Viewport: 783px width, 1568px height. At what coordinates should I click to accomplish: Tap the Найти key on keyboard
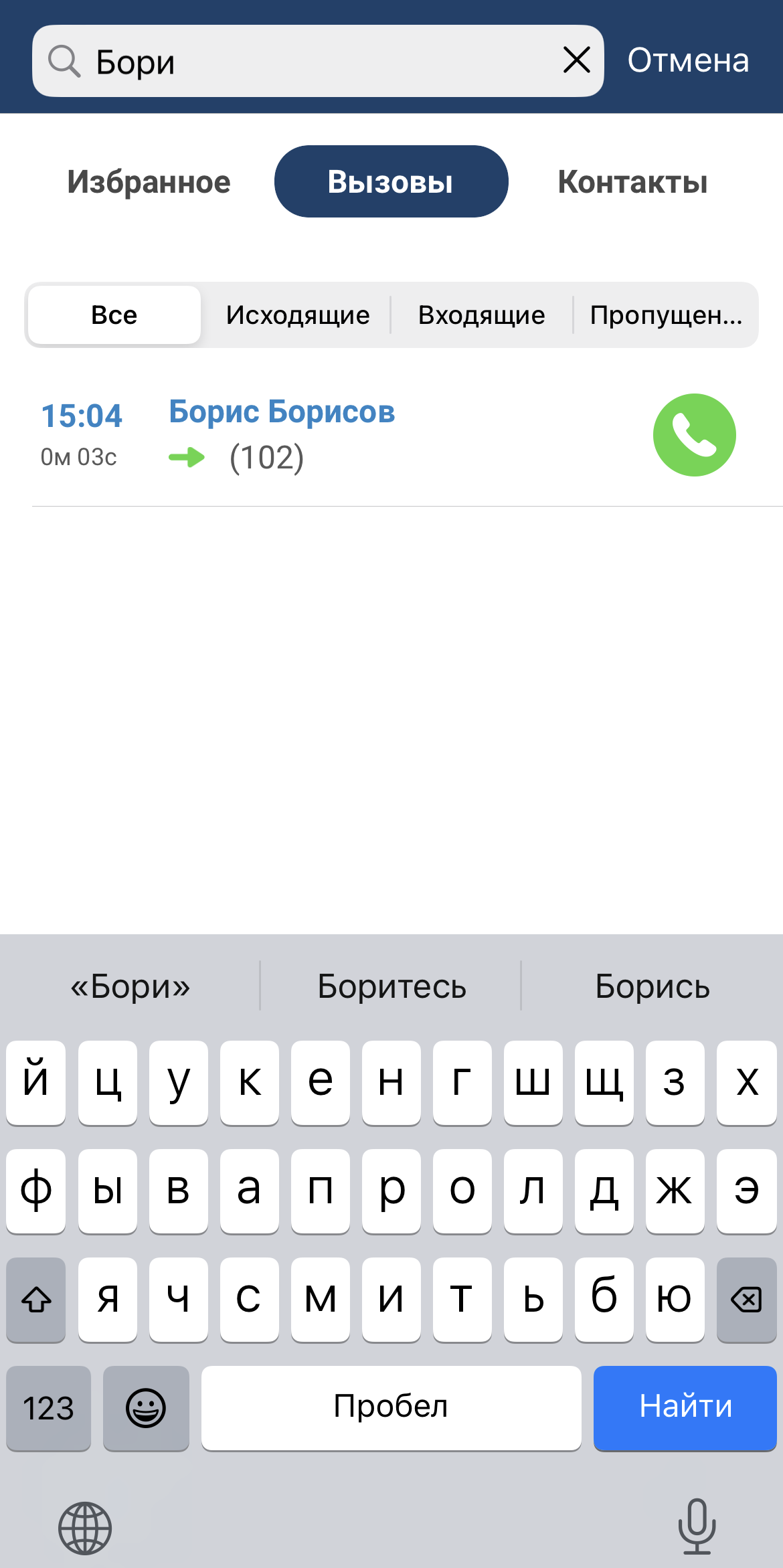point(685,1407)
